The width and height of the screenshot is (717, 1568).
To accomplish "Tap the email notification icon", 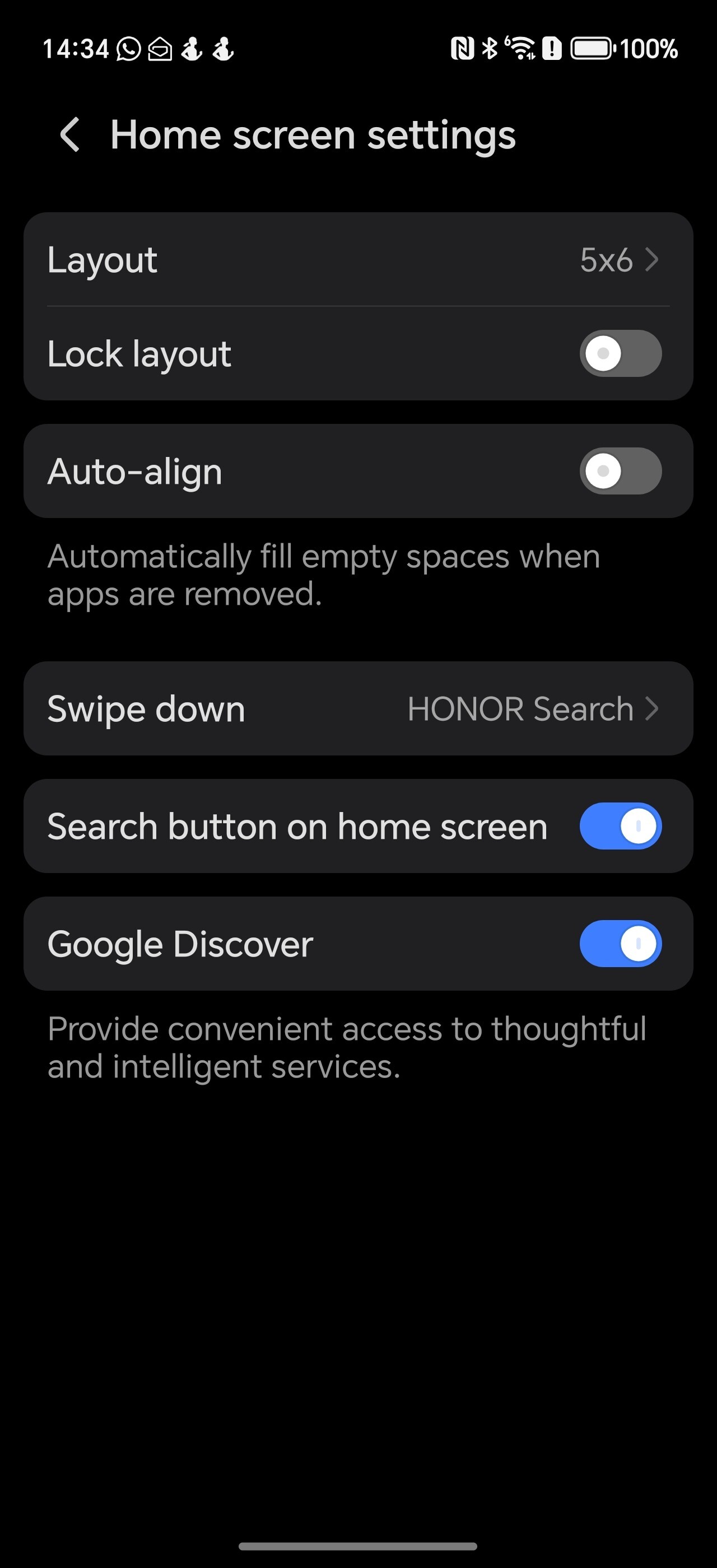I will click(x=160, y=49).
